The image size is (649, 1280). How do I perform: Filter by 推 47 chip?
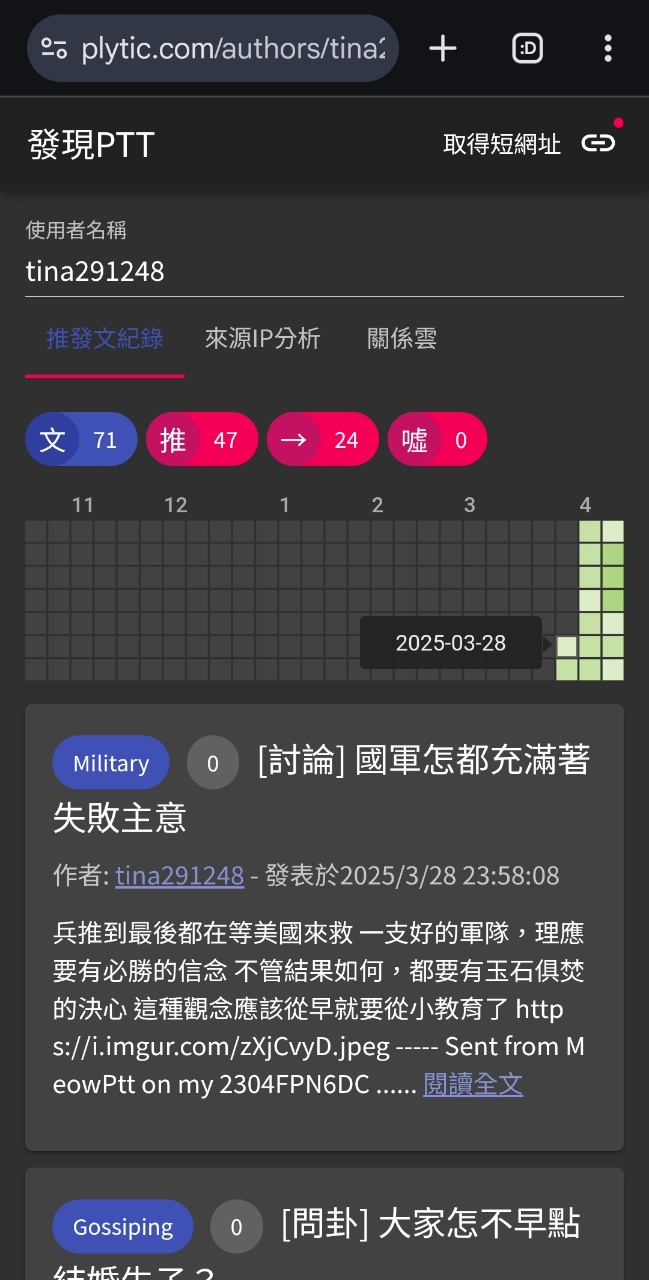(x=202, y=439)
